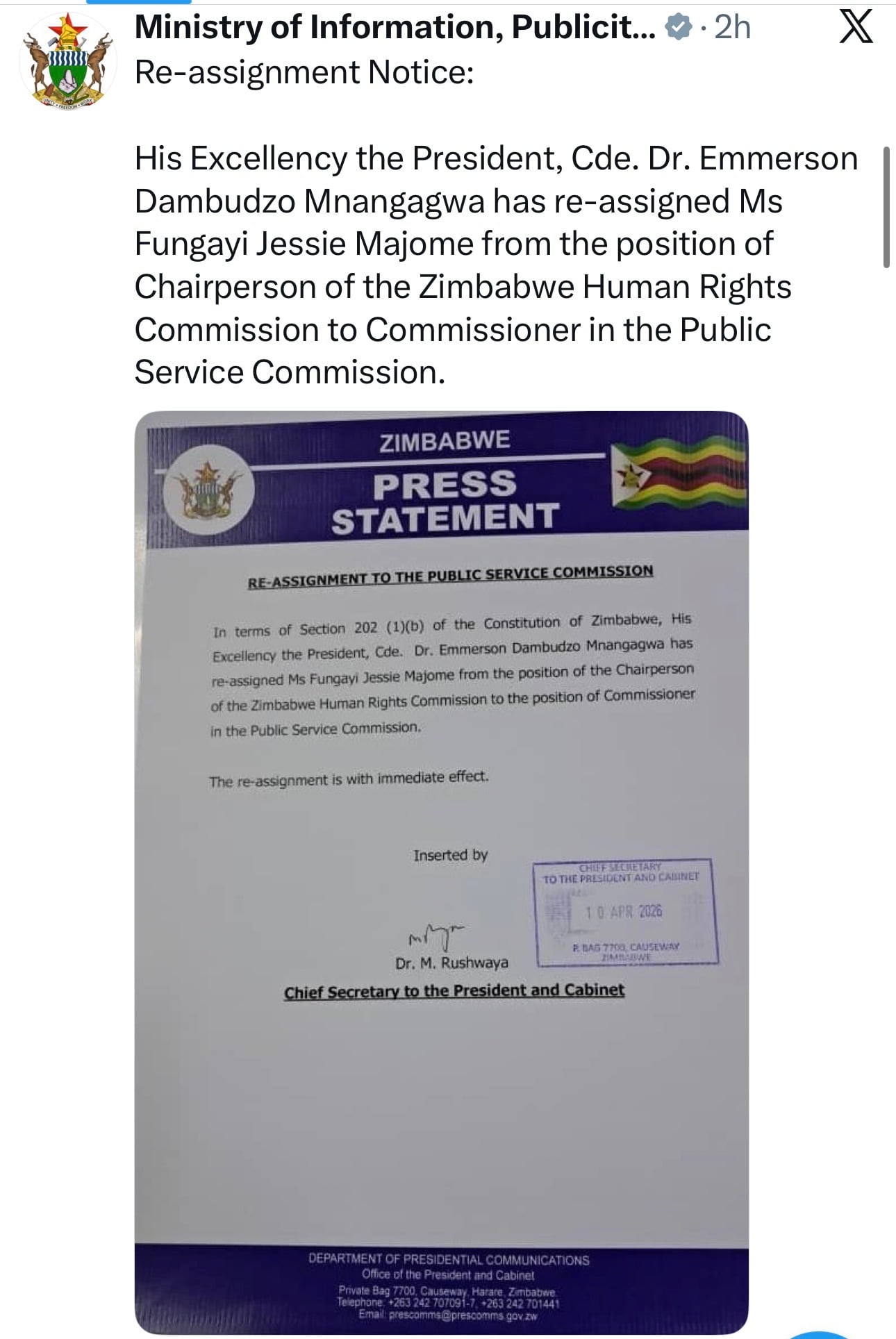Open the press statement image in full view

(x=442, y=872)
